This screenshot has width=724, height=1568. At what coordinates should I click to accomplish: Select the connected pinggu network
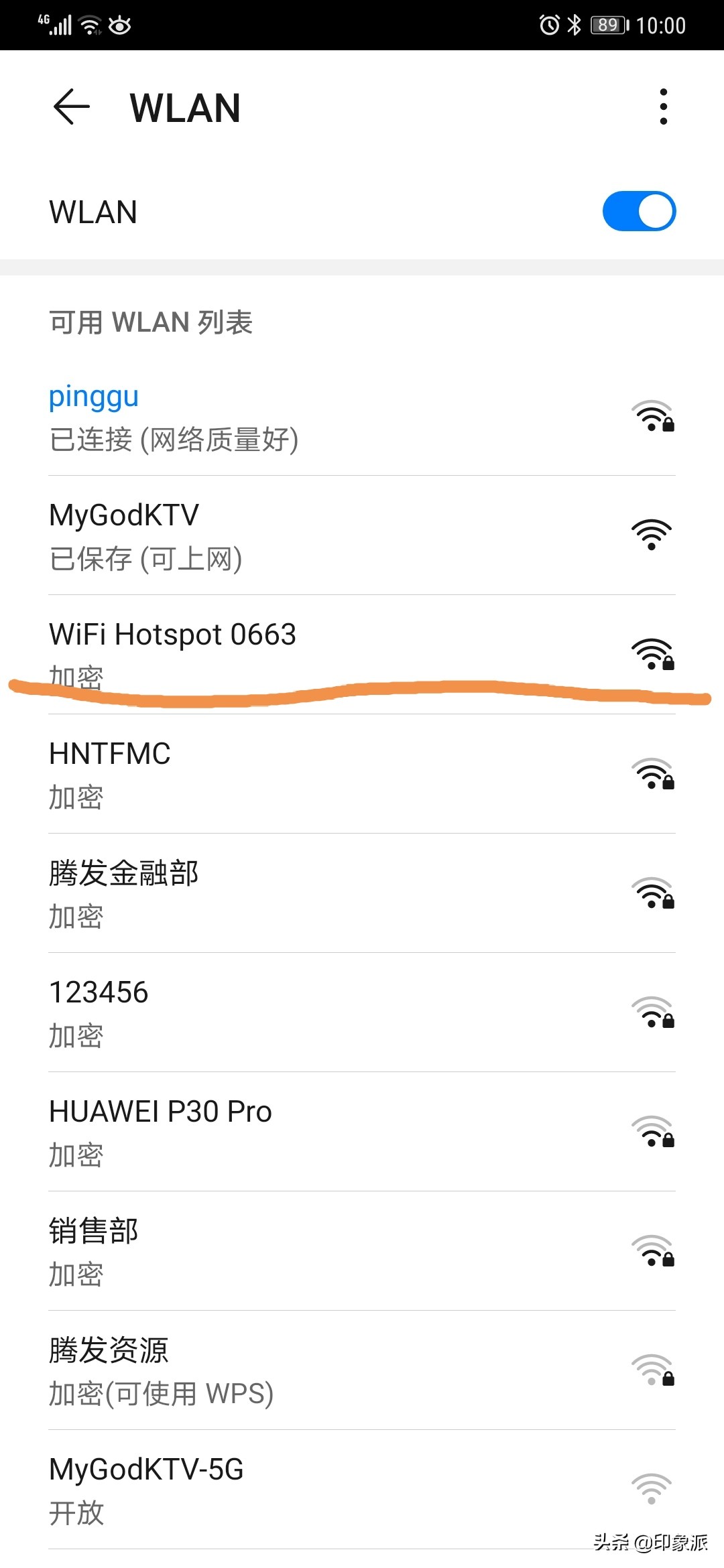pos(268,415)
